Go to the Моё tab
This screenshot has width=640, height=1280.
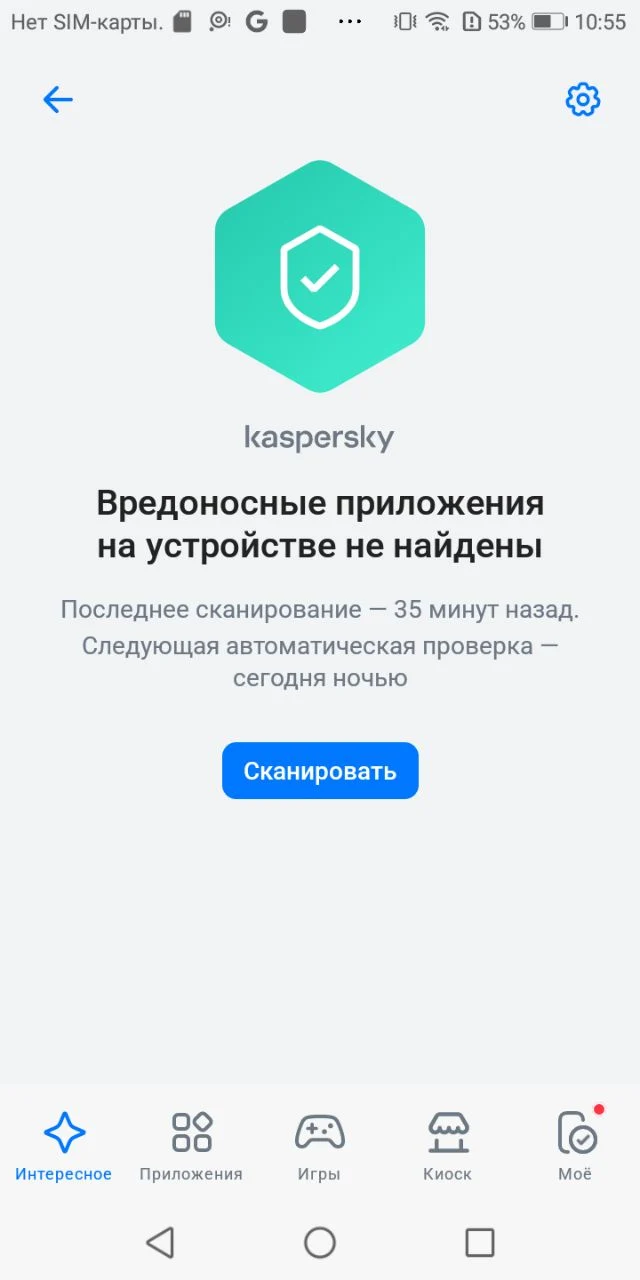[x=575, y=1146]
